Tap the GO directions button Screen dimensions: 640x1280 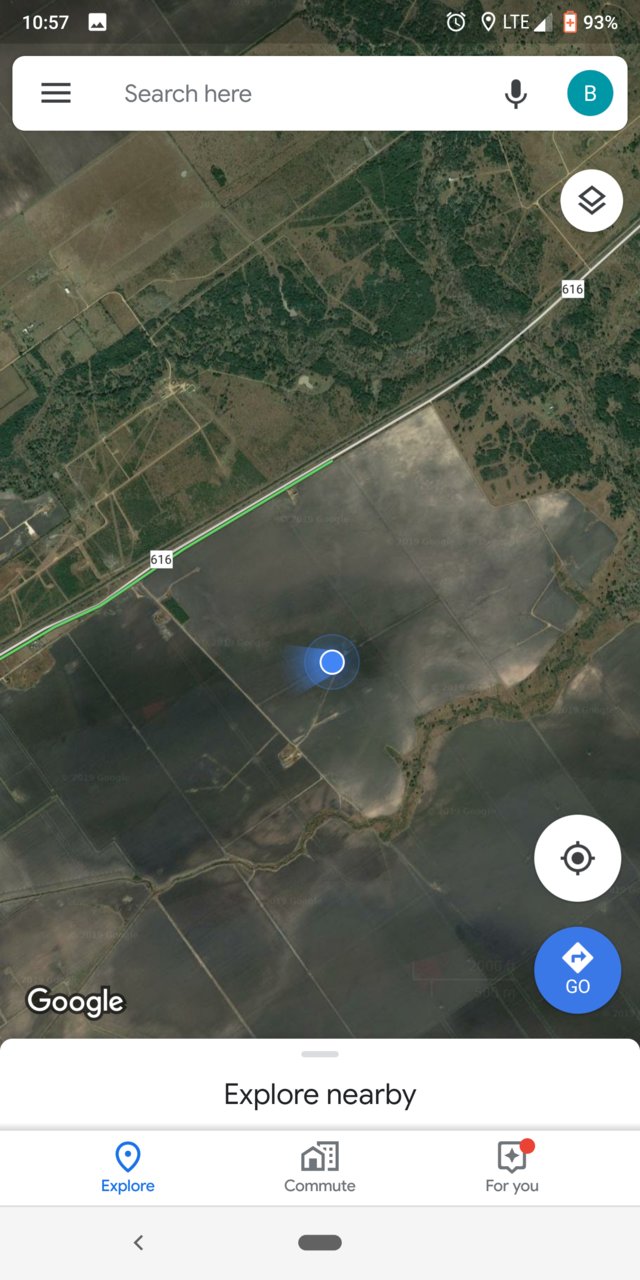click(578, 970)
